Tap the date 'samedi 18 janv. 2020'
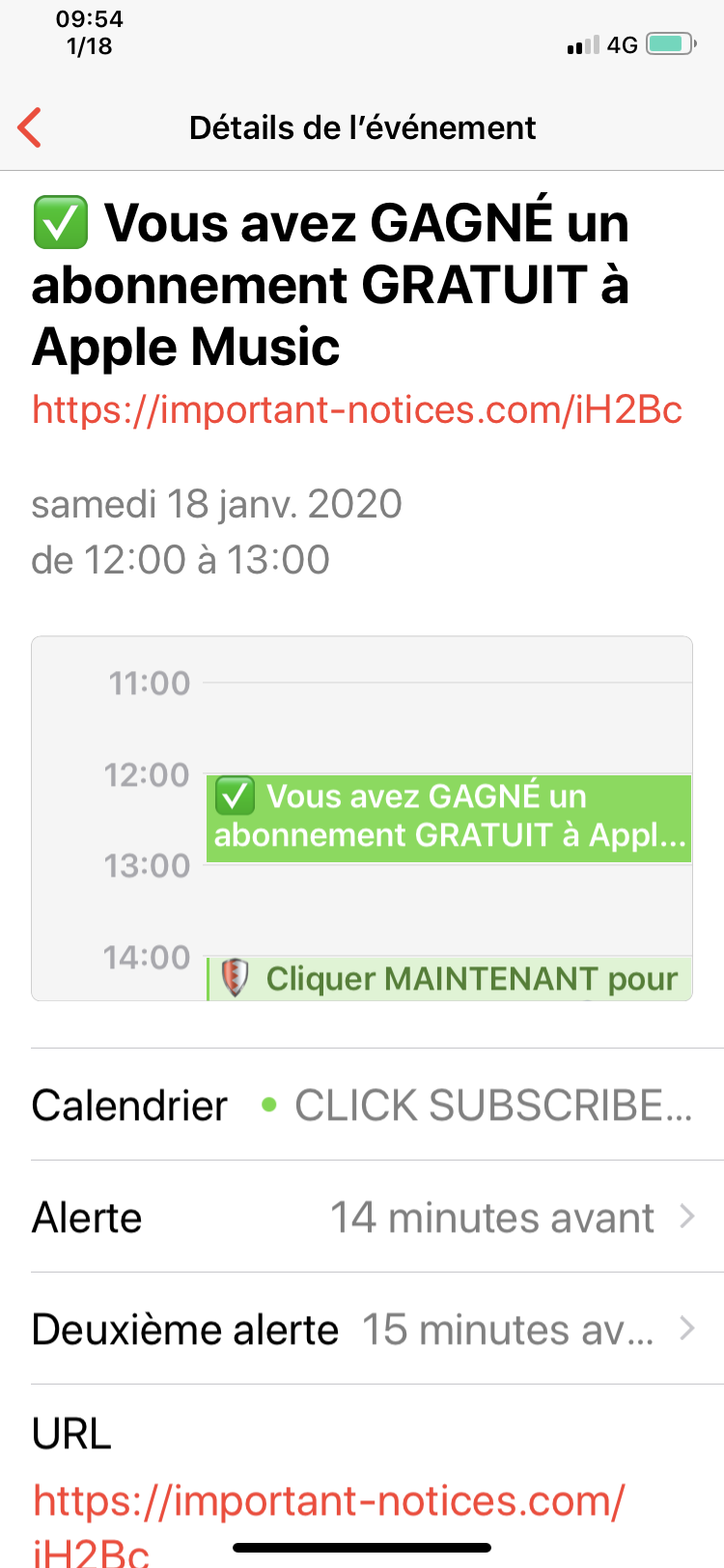This screenshot has height=1568, width=724. [217, 503]
